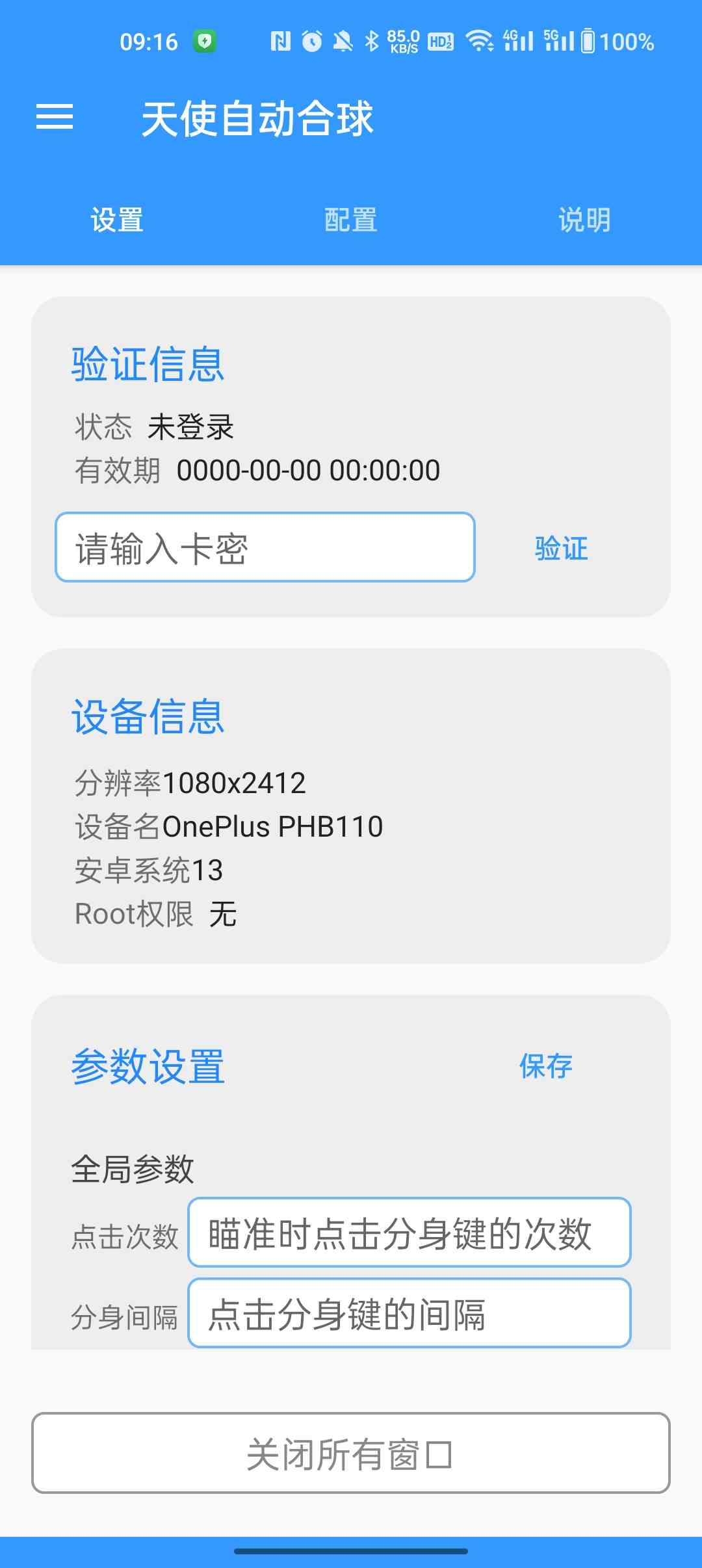Open the hamburger drawer menu
This screenshot has width=702, height=1568.
pos(55,117)
